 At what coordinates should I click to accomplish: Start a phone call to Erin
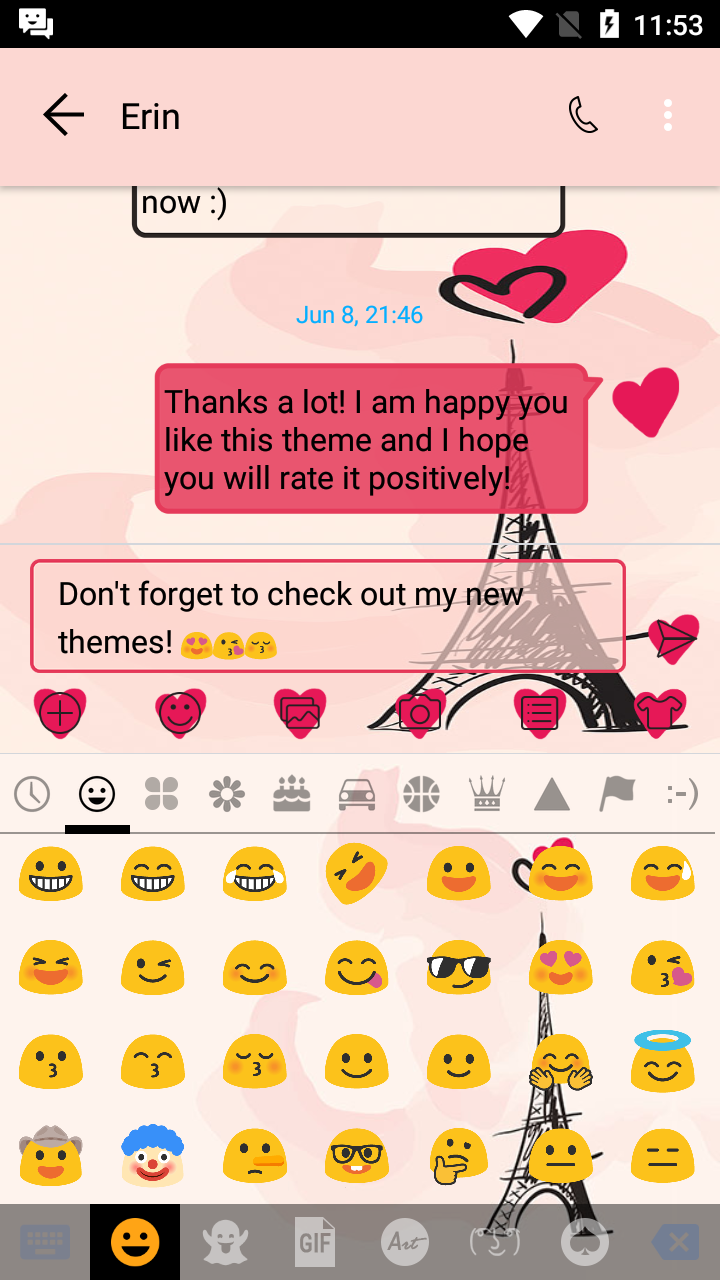point(583,114)
